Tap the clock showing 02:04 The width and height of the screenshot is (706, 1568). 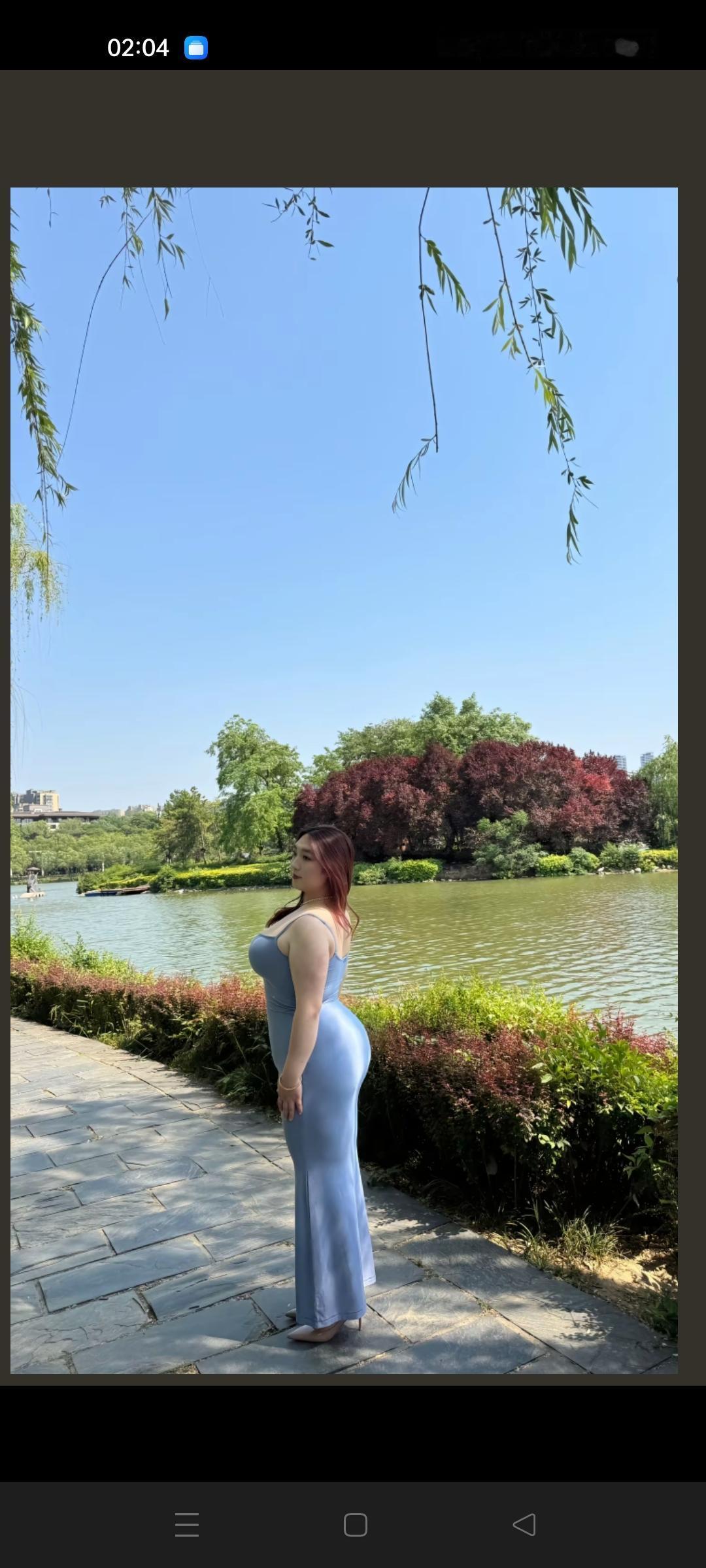click(138, 46)
